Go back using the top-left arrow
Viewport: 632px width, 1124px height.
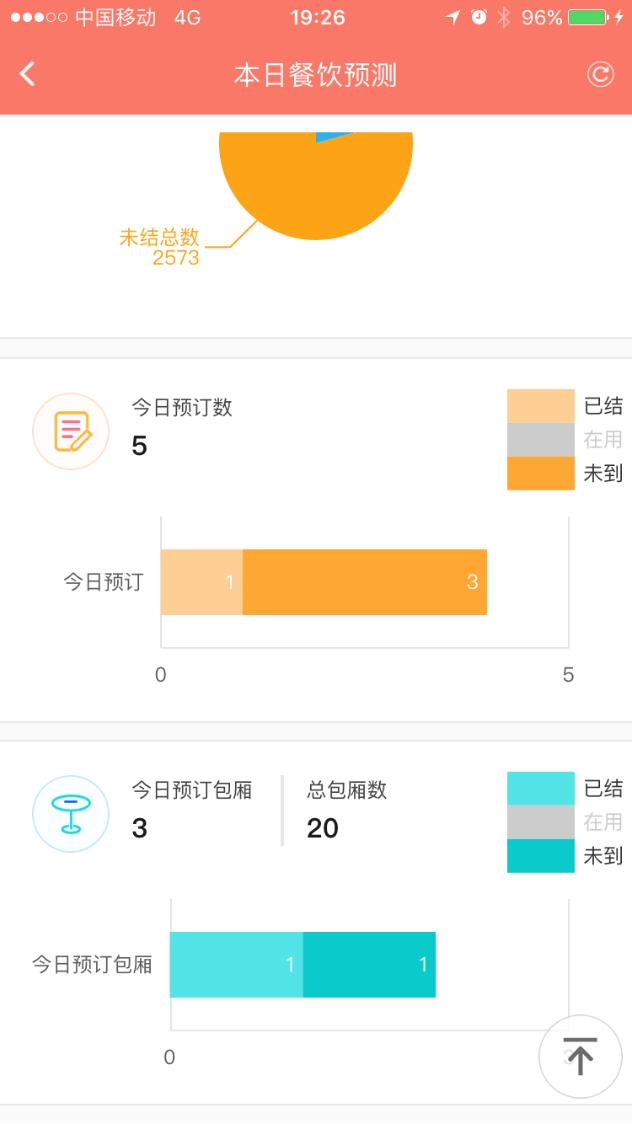(27, 74)
